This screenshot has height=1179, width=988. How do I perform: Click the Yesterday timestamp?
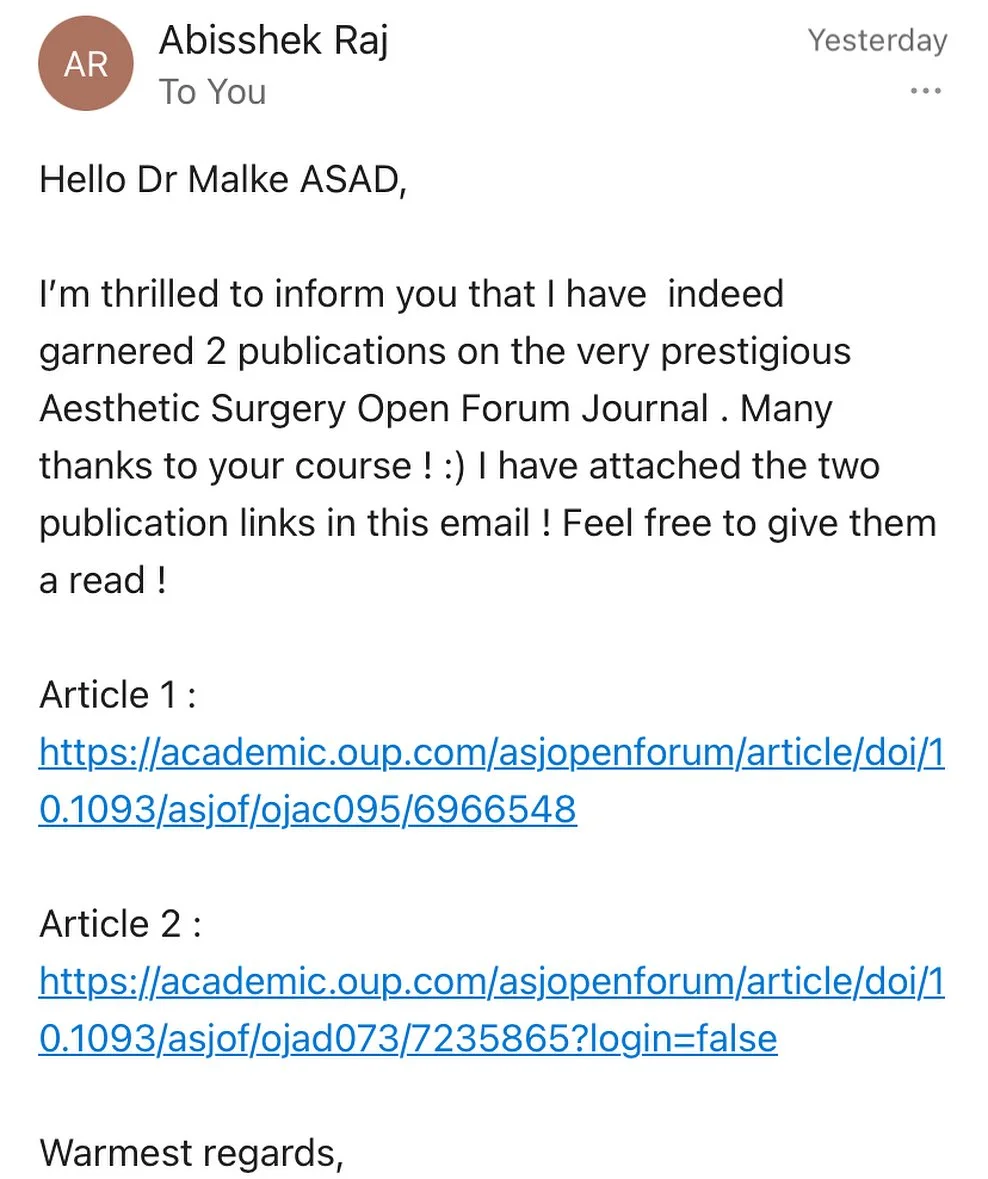[x=876, y=41]
